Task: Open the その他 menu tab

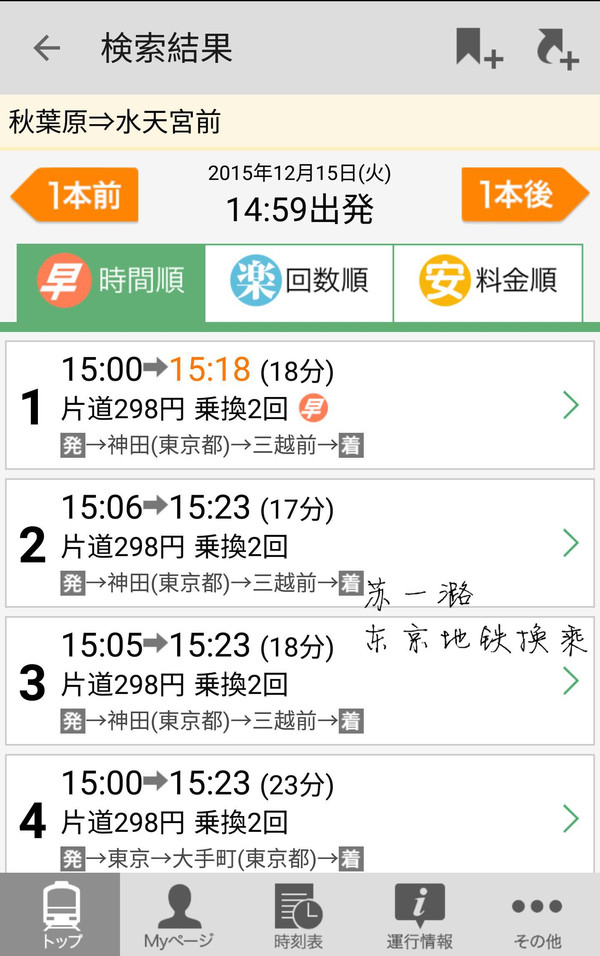Action: click(538, 915)
